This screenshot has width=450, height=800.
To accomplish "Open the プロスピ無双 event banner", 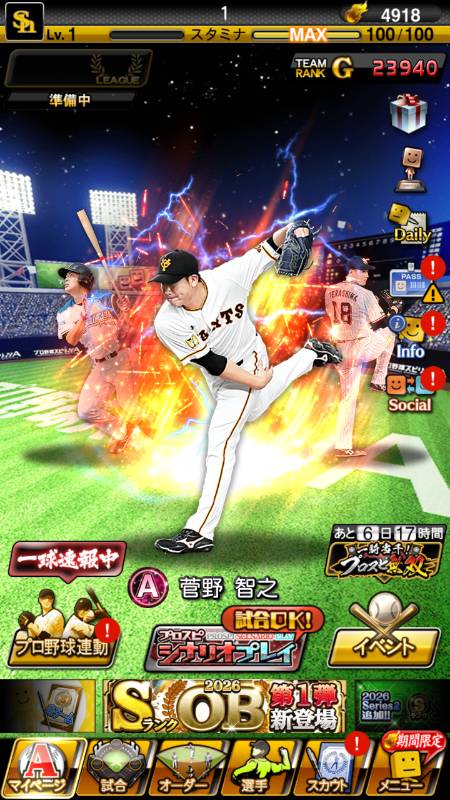I will click(384, 555).
